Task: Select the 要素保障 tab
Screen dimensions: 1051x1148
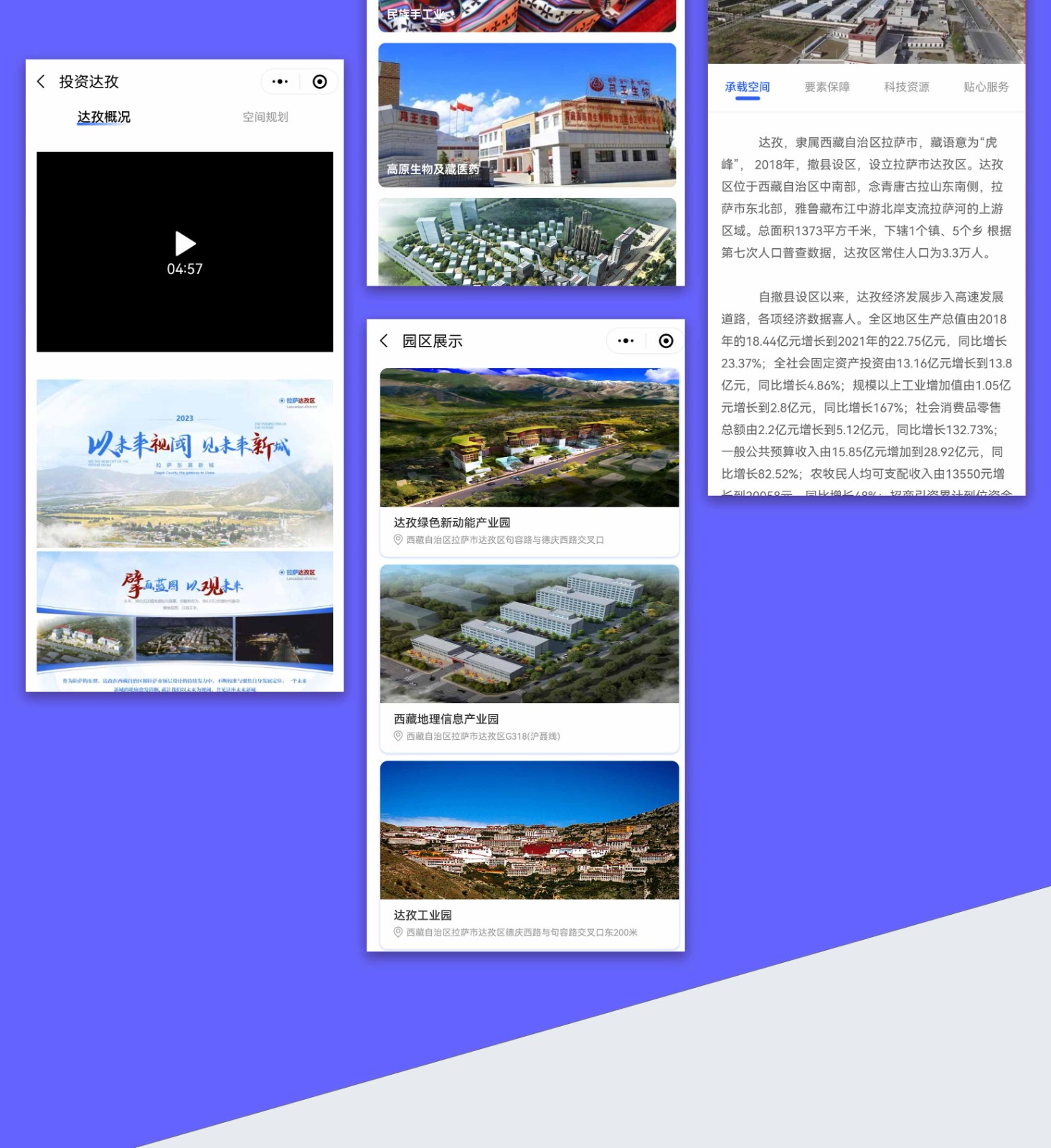Action: pyautogui.click(x=826, y=87)
